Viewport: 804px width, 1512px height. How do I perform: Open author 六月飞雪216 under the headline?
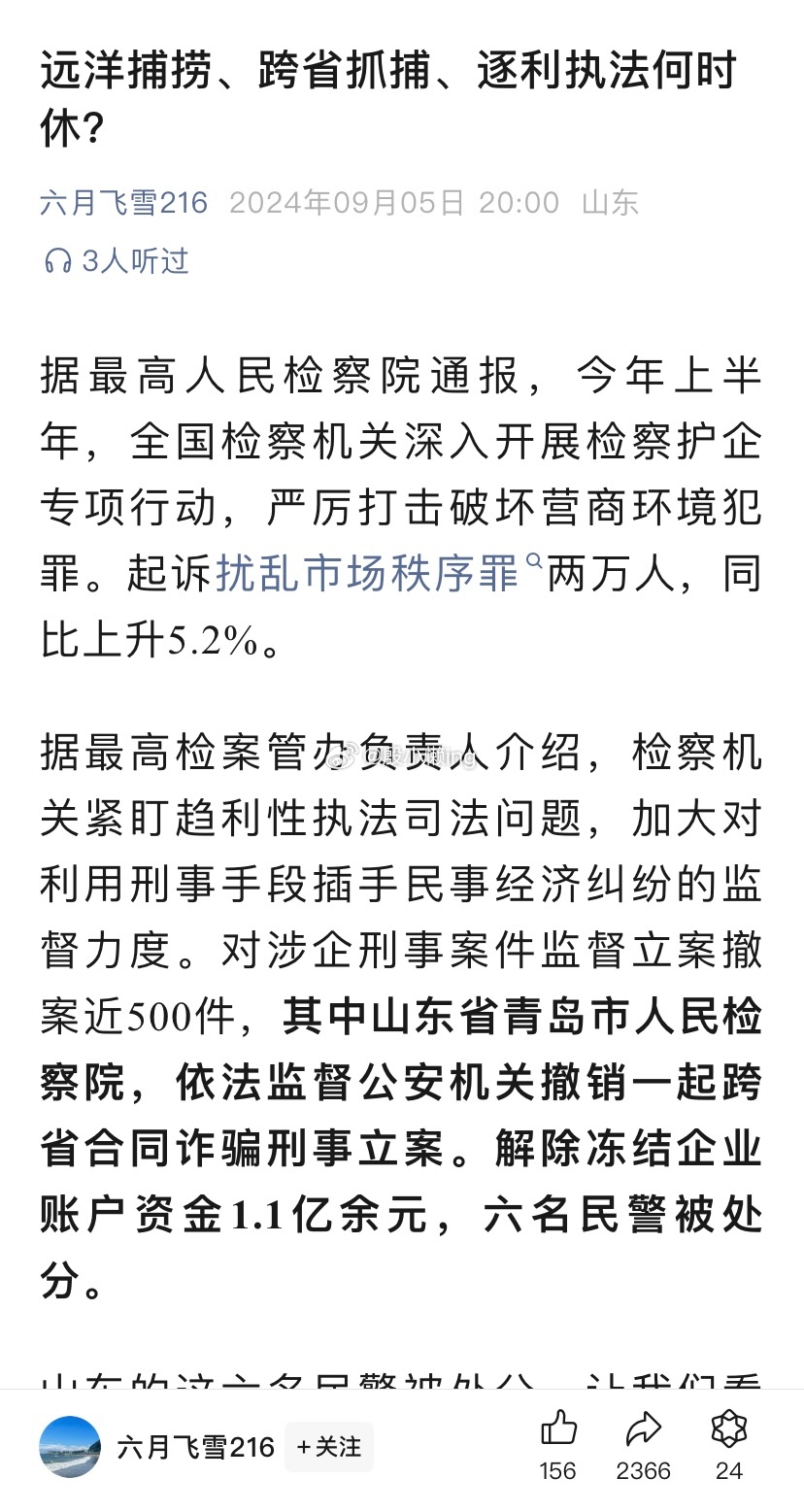coord(124,203)
